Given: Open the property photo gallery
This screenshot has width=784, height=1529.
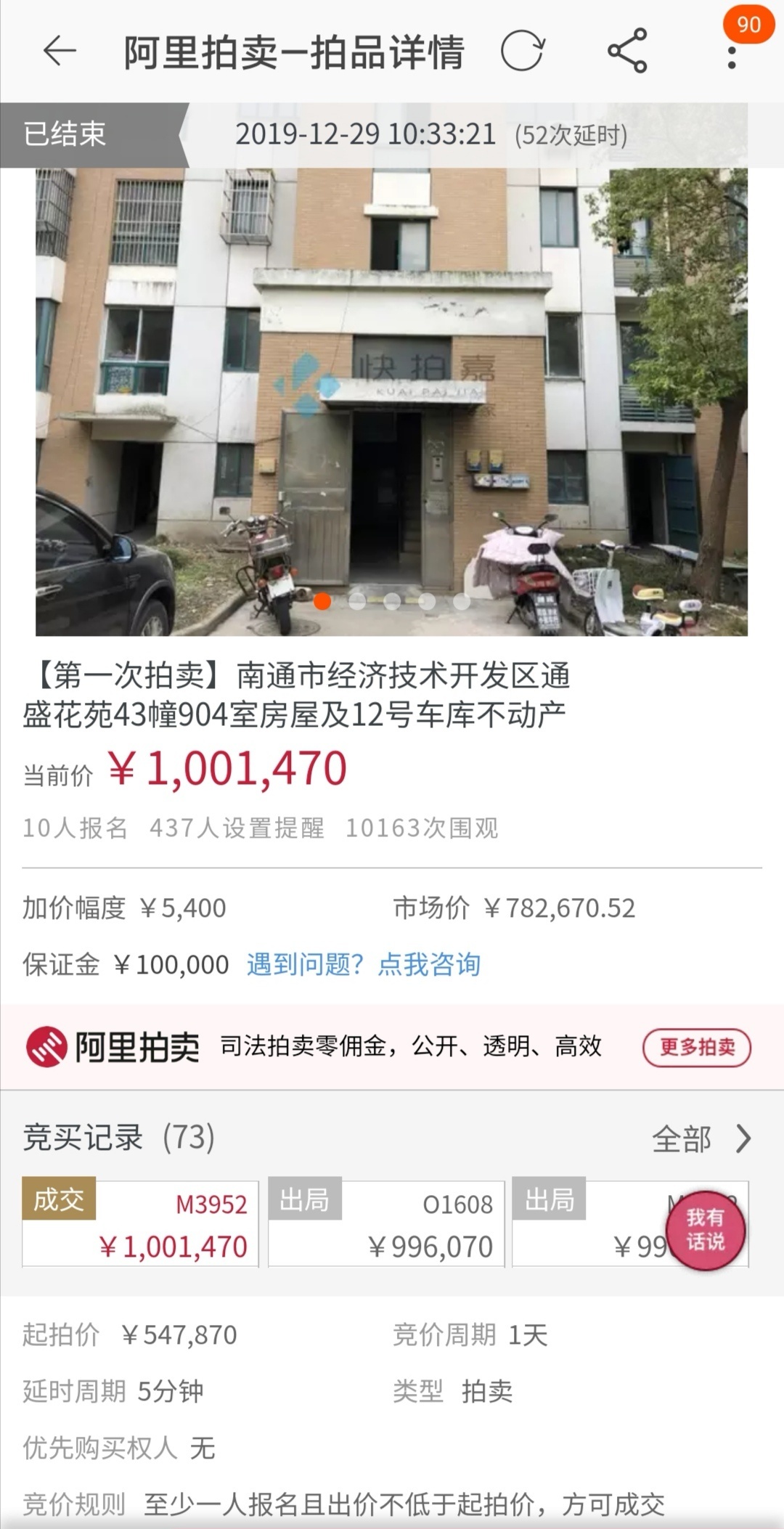Looking at the screenshot, I should 391,401.
